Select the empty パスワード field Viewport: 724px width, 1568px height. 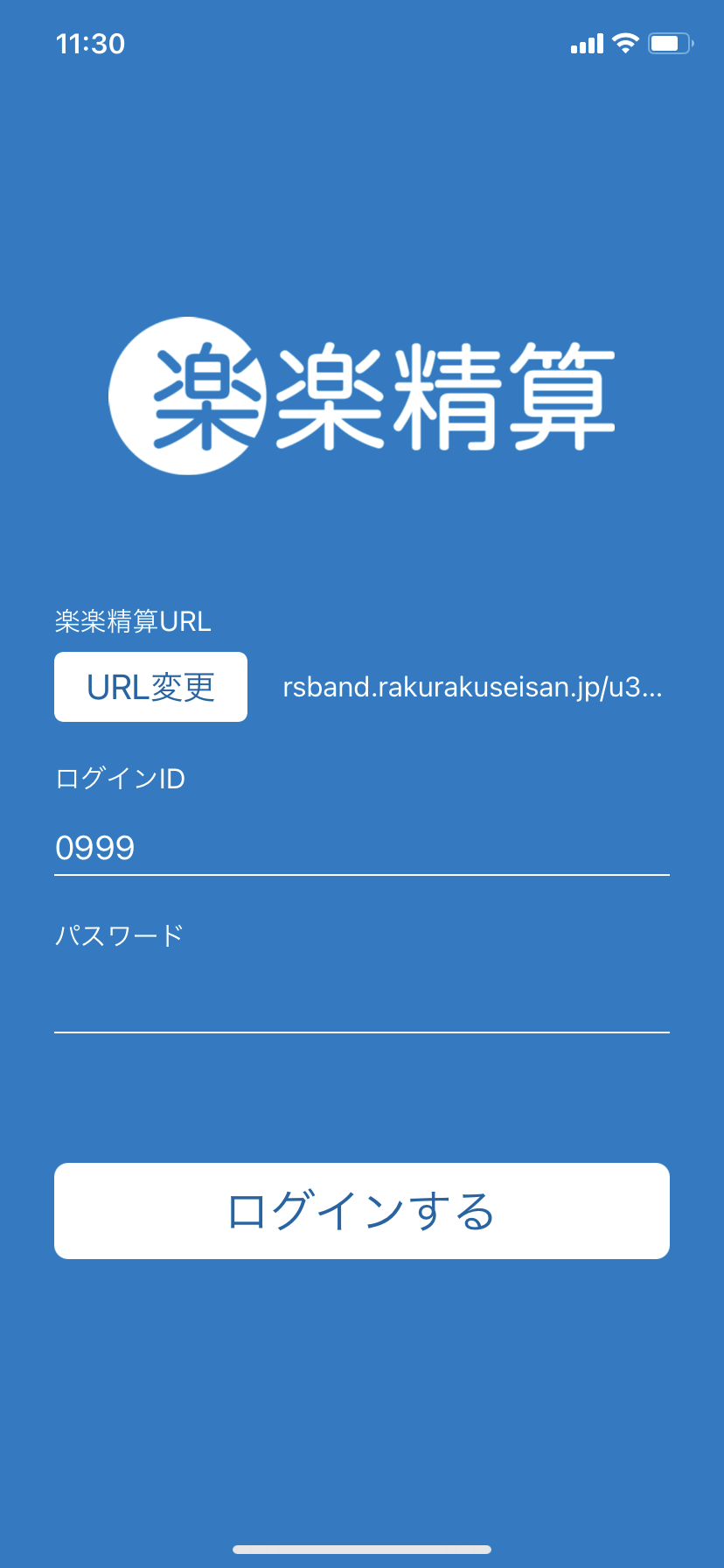(361, 1004)
